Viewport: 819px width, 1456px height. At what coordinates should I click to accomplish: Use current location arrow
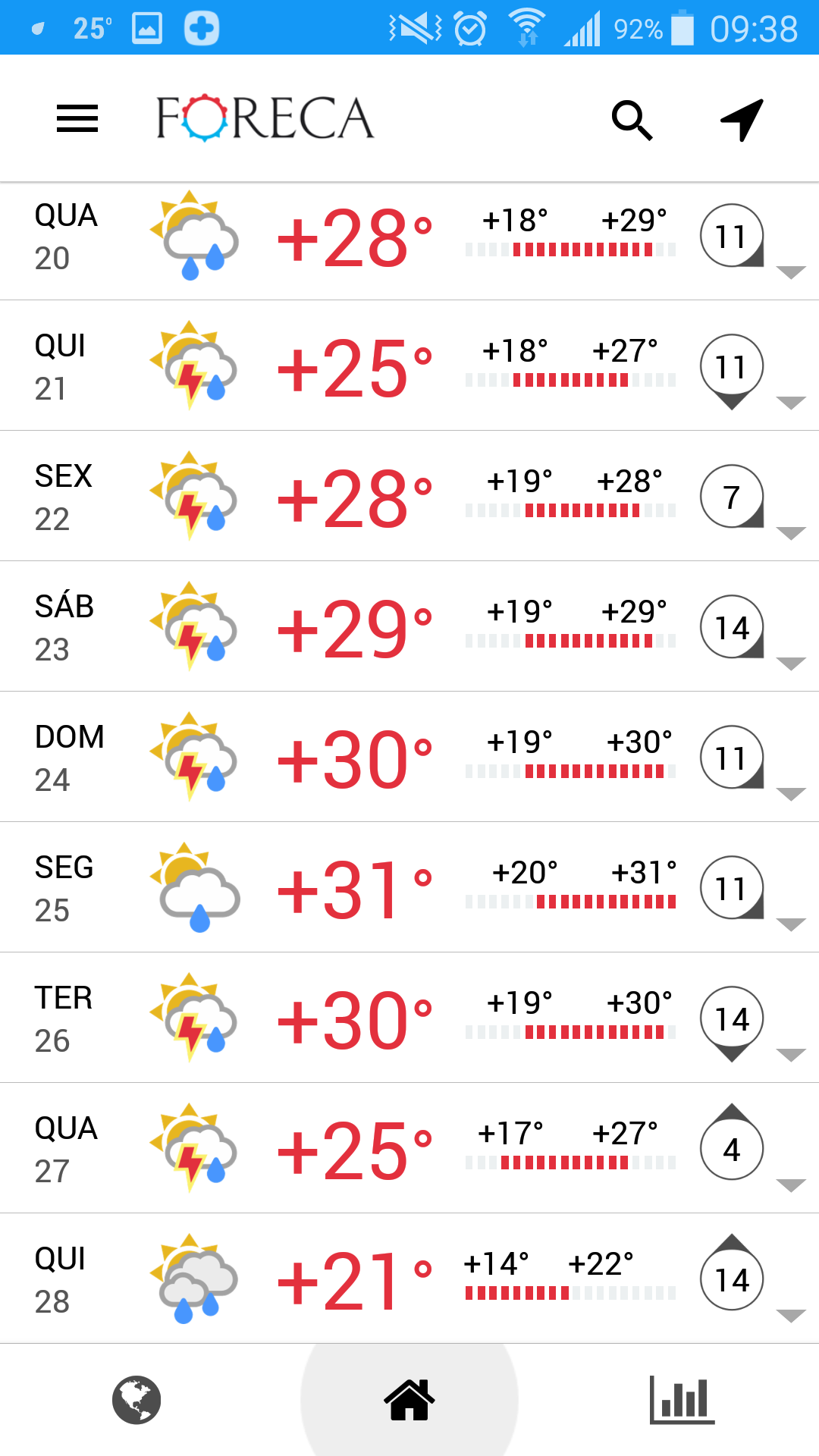pyautogui.click(x=742, y=120)
